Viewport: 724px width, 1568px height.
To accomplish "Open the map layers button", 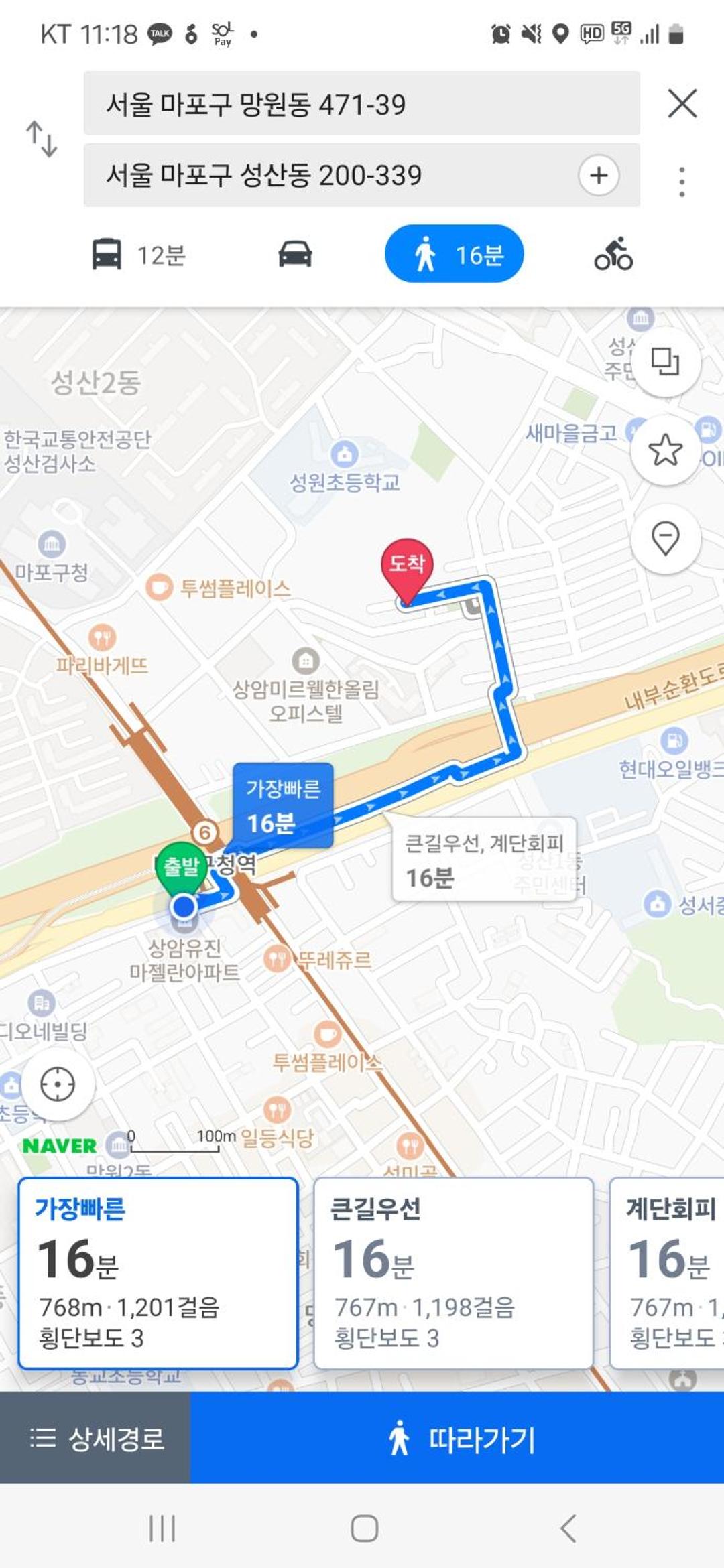I will tap(665, 362).
